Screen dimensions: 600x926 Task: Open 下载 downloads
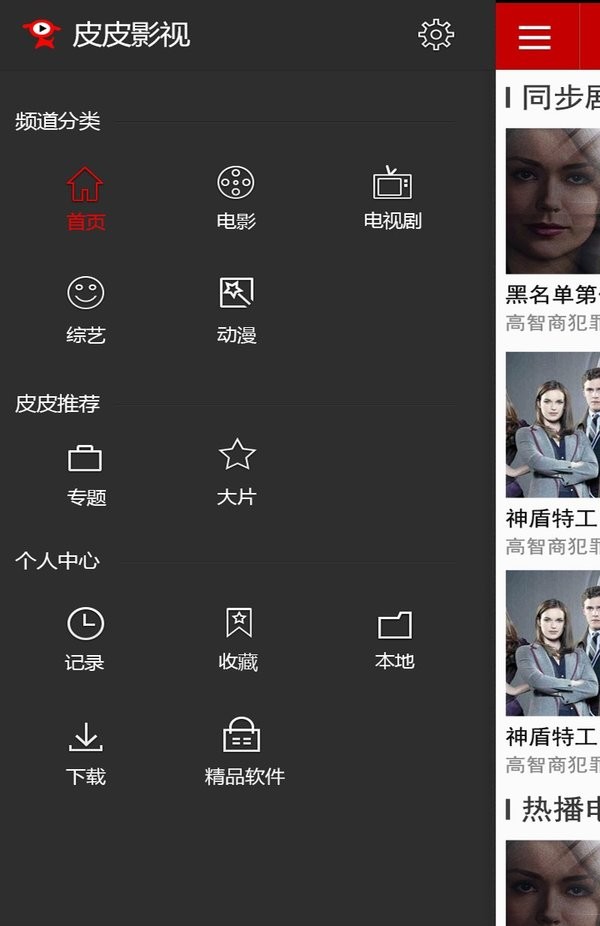(x=85, y=752)
